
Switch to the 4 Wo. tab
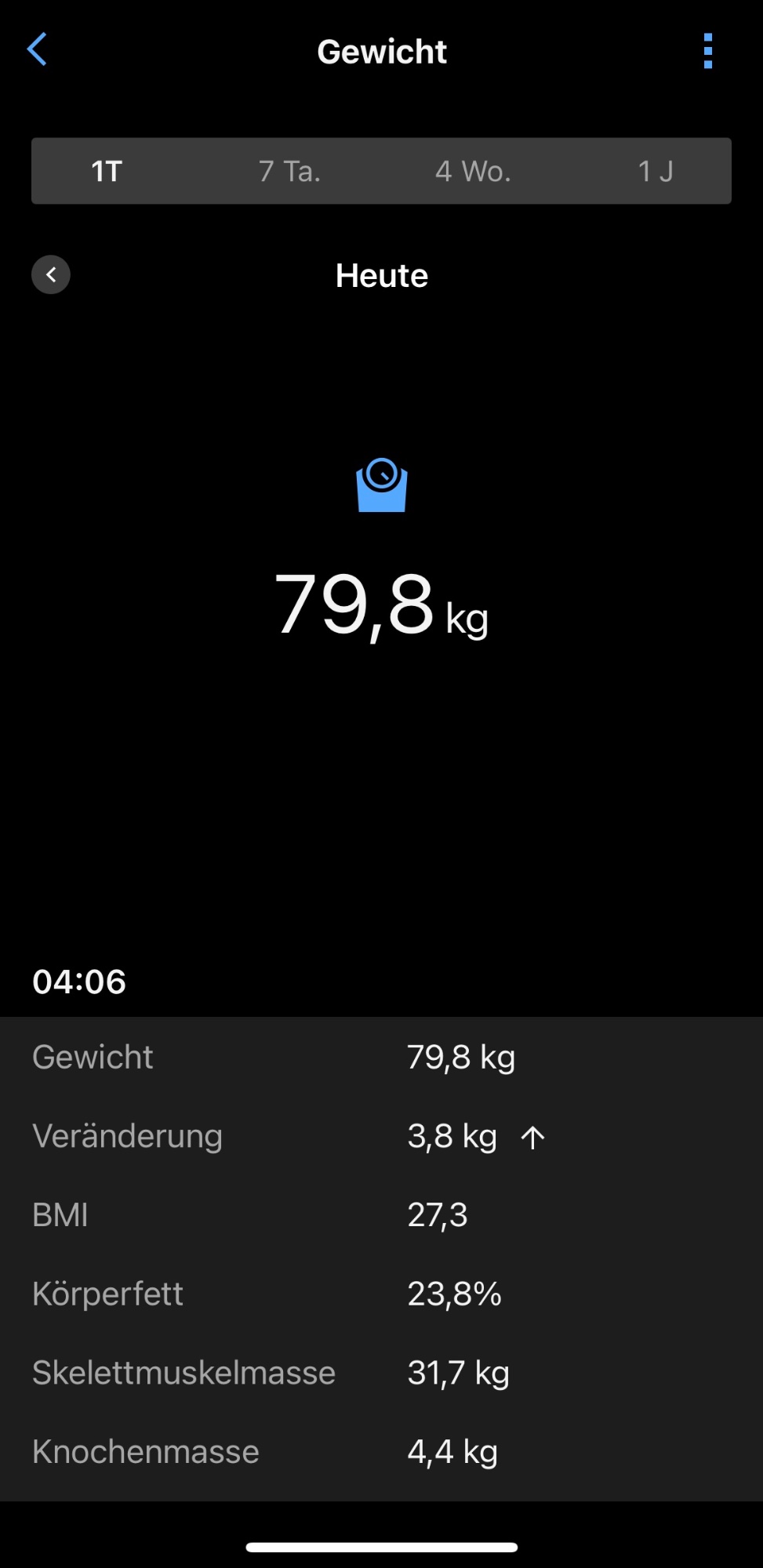click(x=473, y=171)
